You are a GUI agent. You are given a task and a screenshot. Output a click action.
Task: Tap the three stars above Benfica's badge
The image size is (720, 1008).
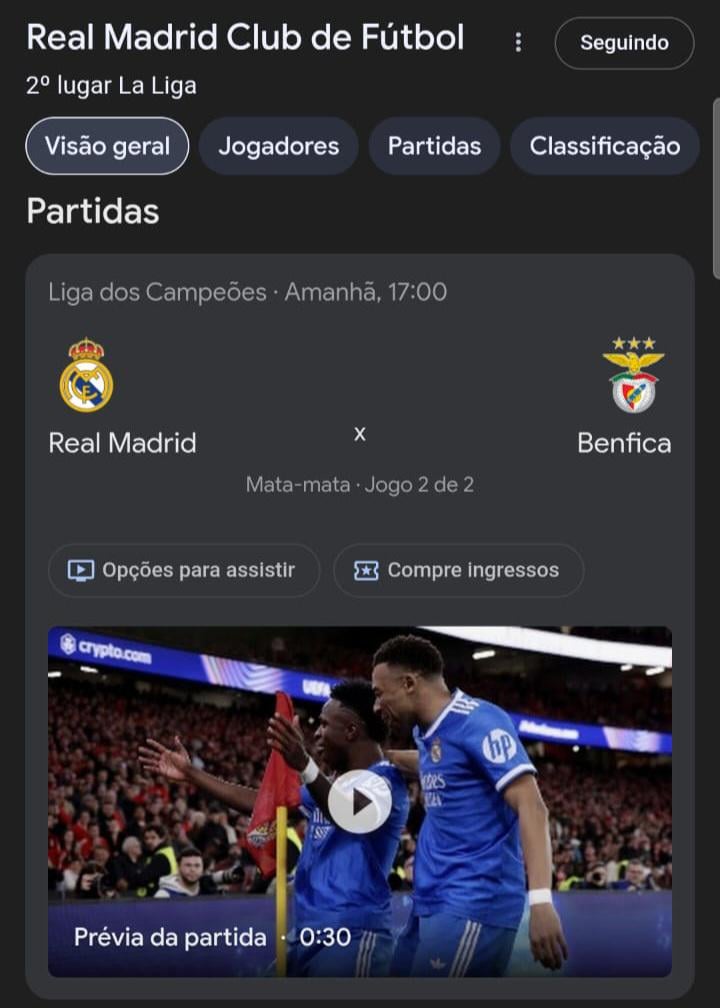633,340
